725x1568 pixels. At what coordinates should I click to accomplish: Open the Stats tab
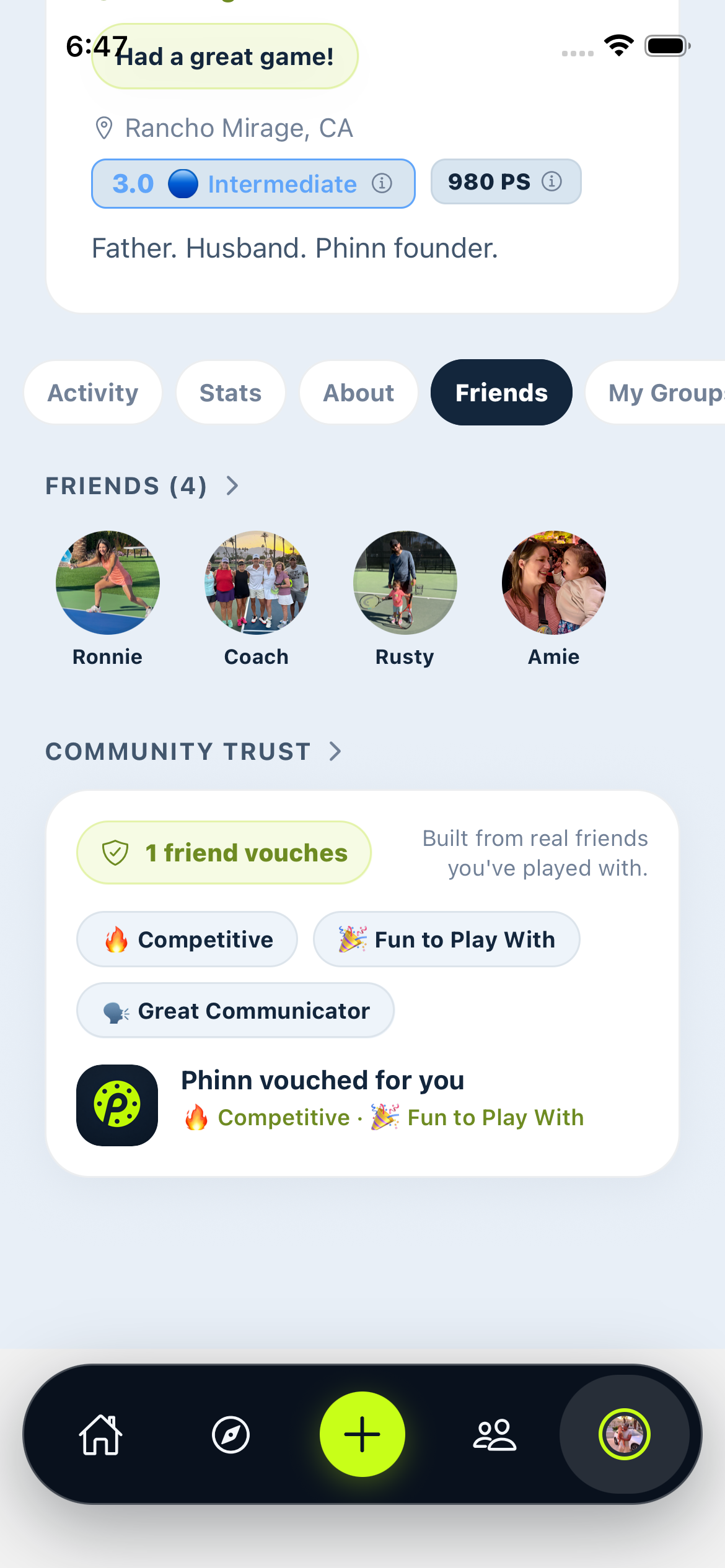[x=231, y=393]
